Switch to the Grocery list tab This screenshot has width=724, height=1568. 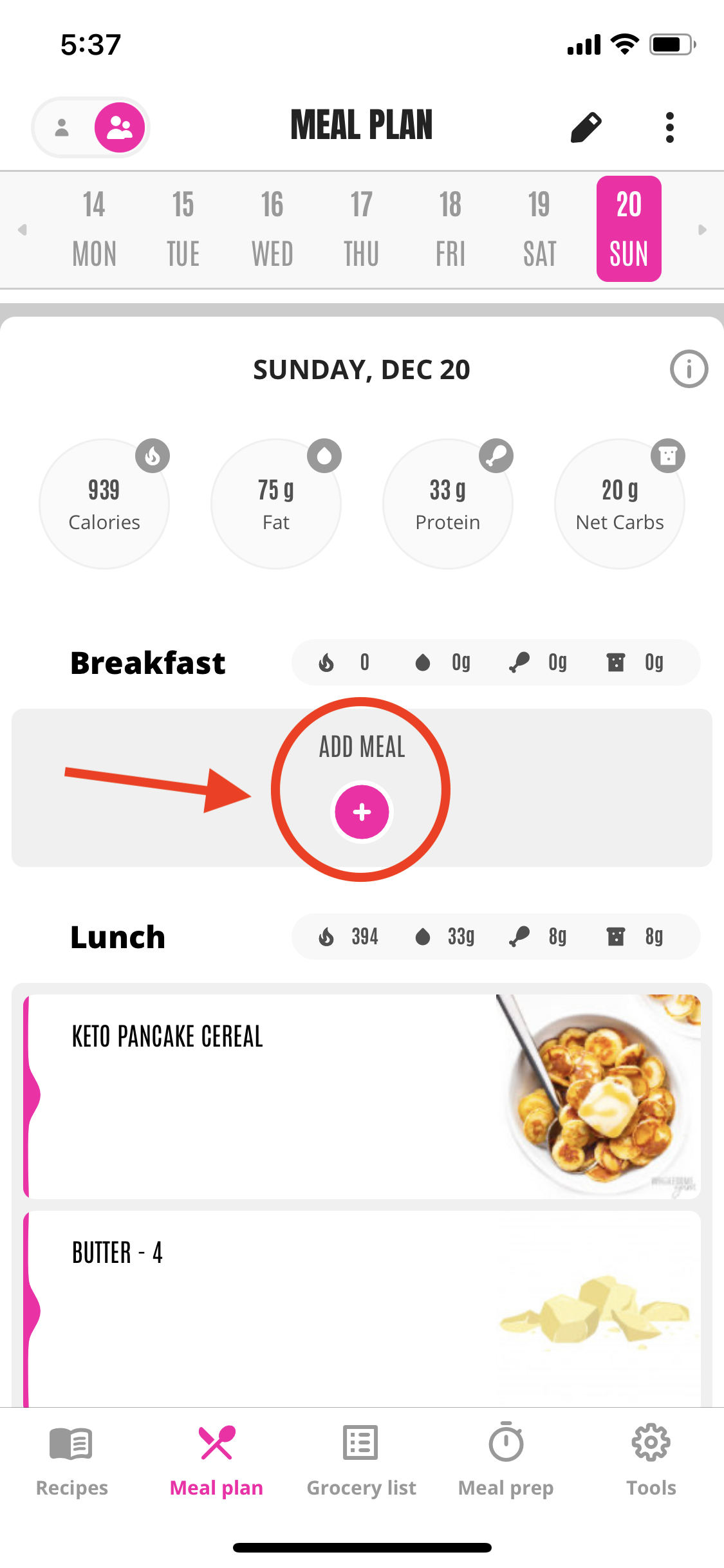pyautogui.click(x=361, y=1460)
